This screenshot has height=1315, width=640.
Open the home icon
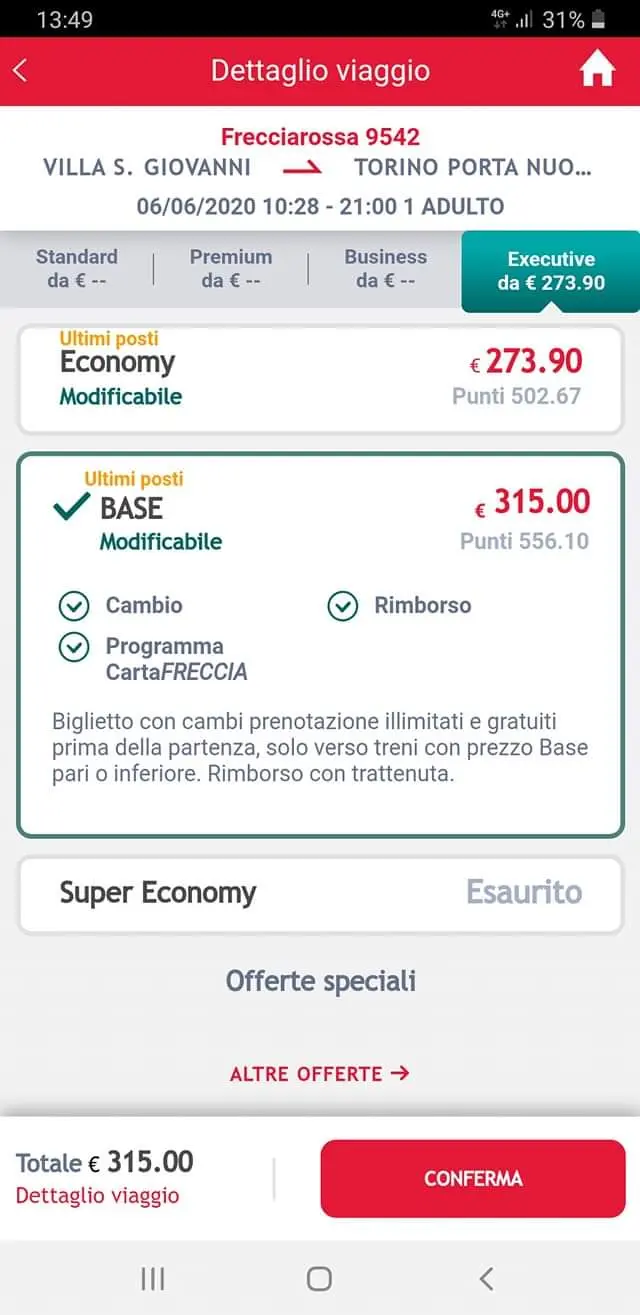point(597,71)
